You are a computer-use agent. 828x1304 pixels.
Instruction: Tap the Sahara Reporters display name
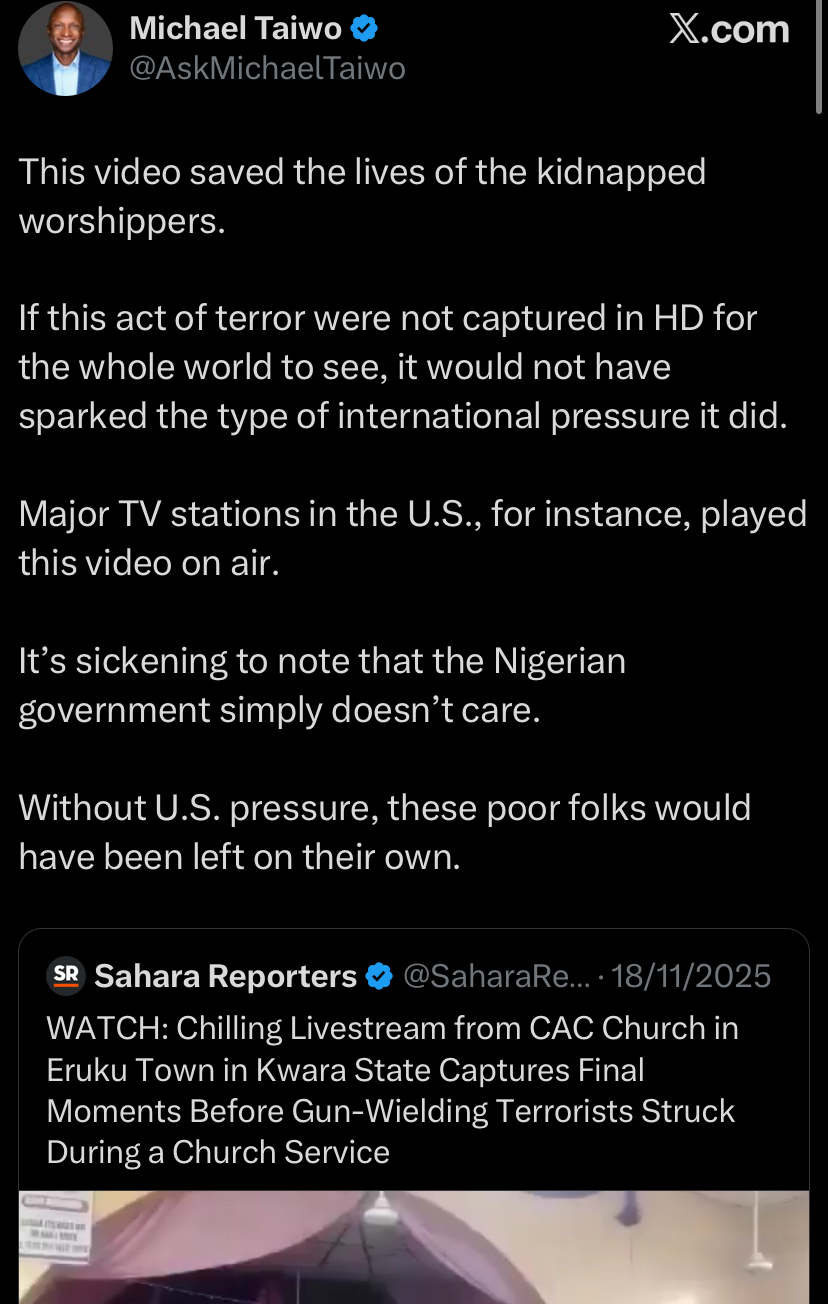pyautogui.click(x=226, y=975)
